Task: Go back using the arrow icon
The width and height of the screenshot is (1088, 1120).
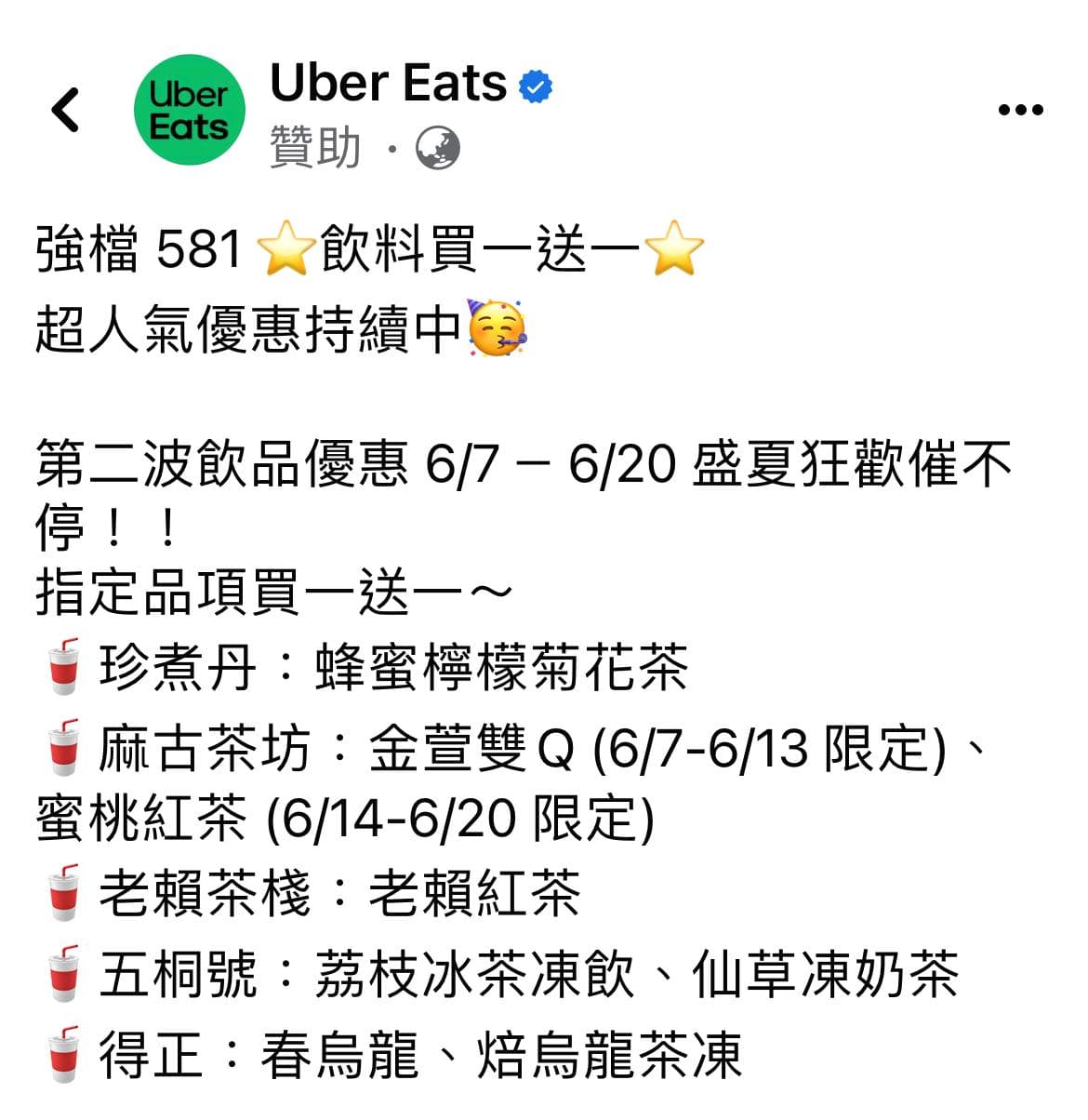Action: pyautogui.click(x=65, y=110)
